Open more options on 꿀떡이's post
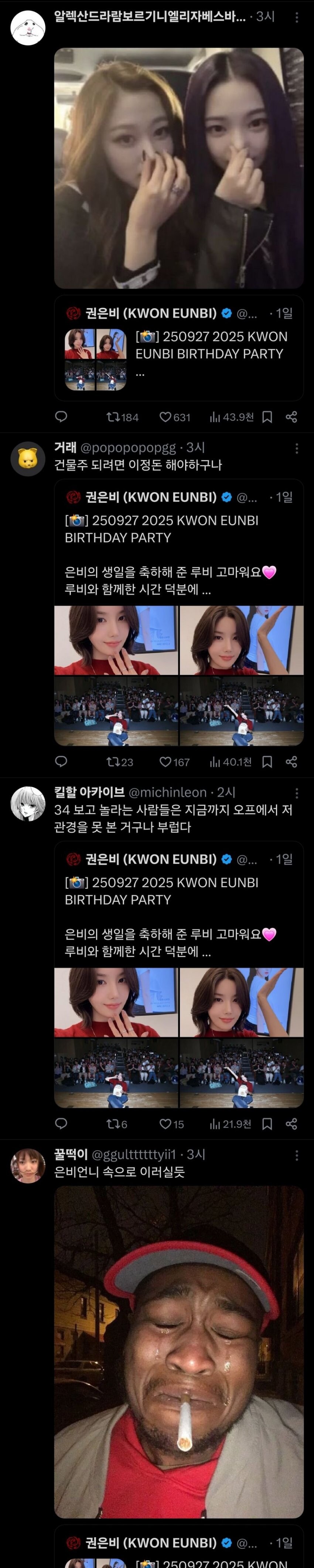Viewport: 314px width, 1568px height. (x=296, y=1155)
